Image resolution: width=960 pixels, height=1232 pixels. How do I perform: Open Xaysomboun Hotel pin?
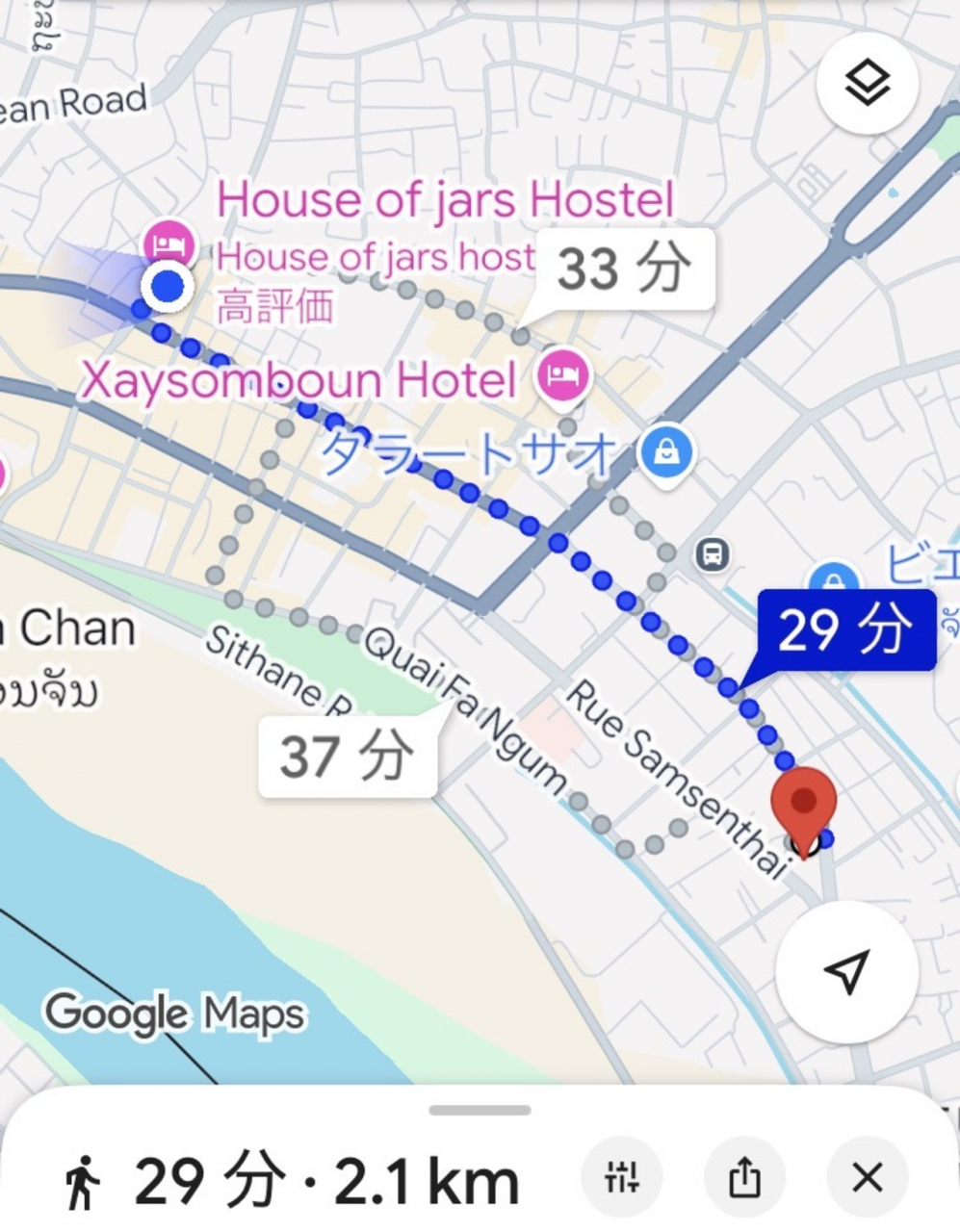(x=564, y=375)
